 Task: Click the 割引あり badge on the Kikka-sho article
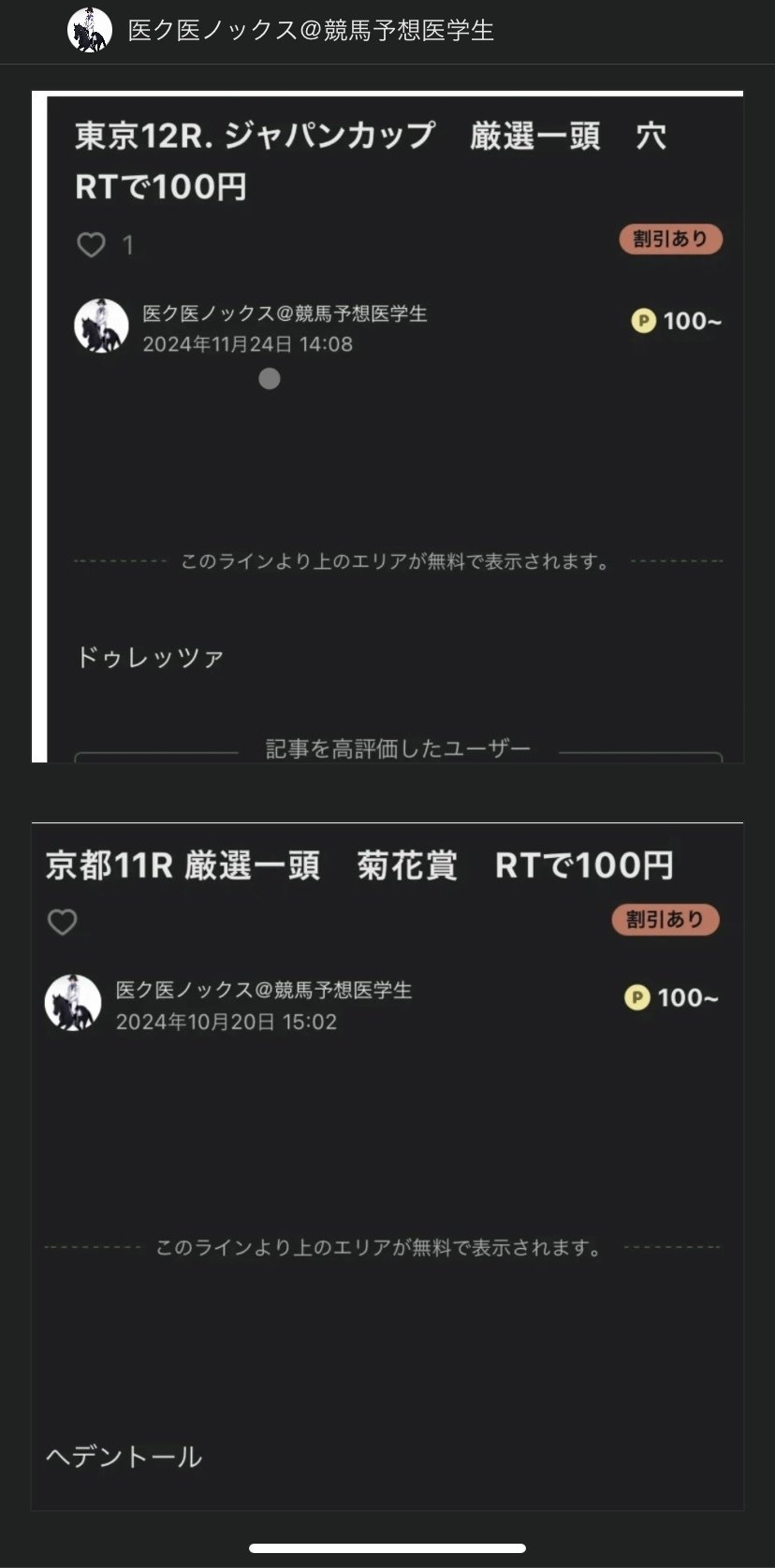click(x=665, y=919)
